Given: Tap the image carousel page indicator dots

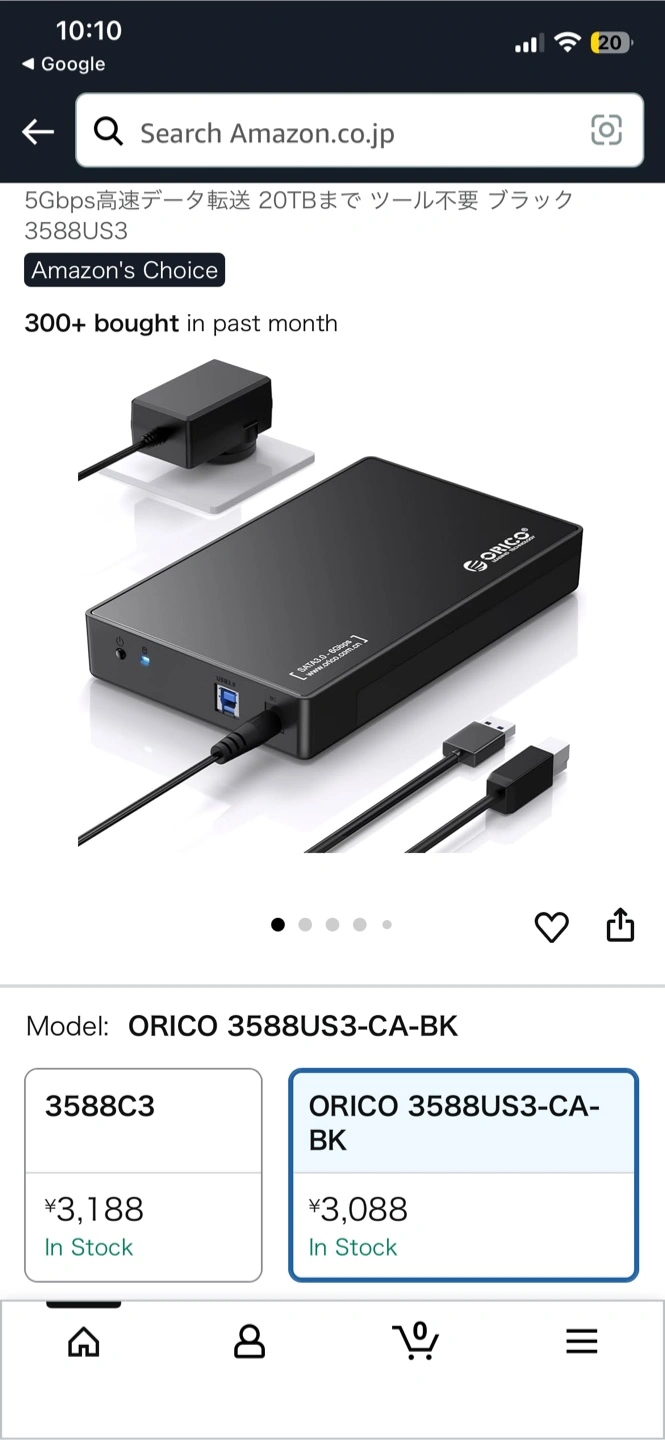Looking at the screenshot, I should pyautogui.click(x=332, y=925).
